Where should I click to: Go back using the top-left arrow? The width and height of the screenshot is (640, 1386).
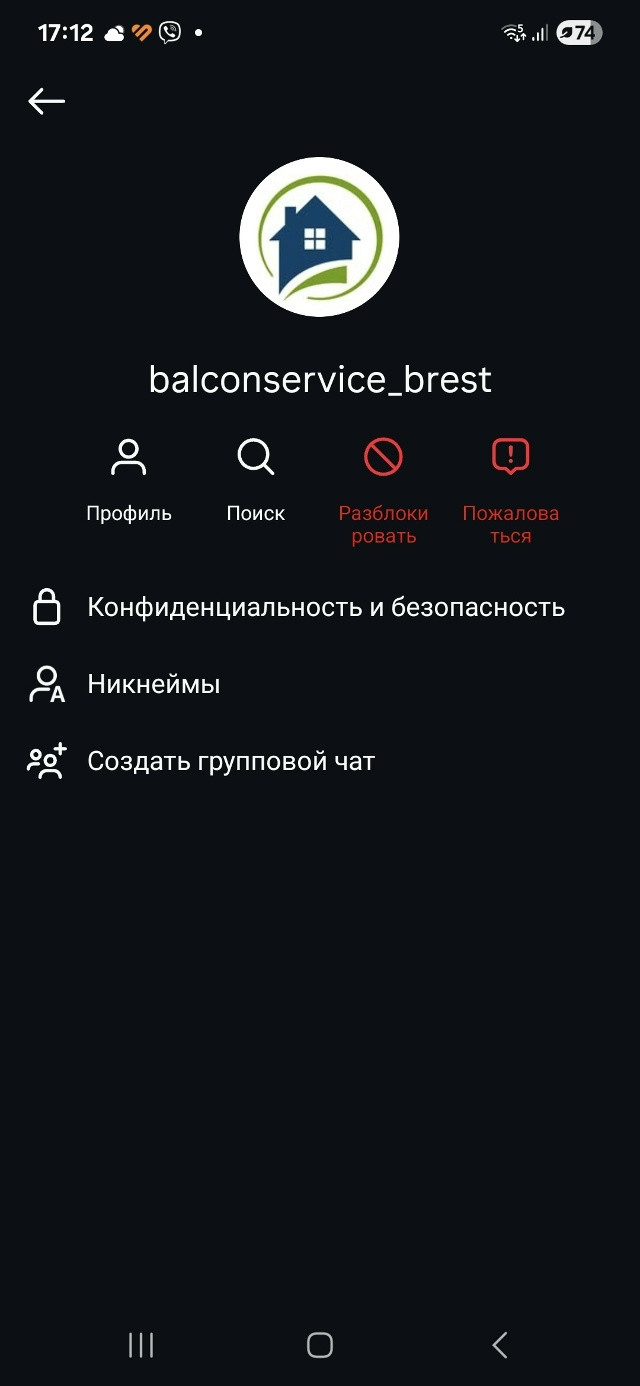pyautogui.click(x=46, y=101)
